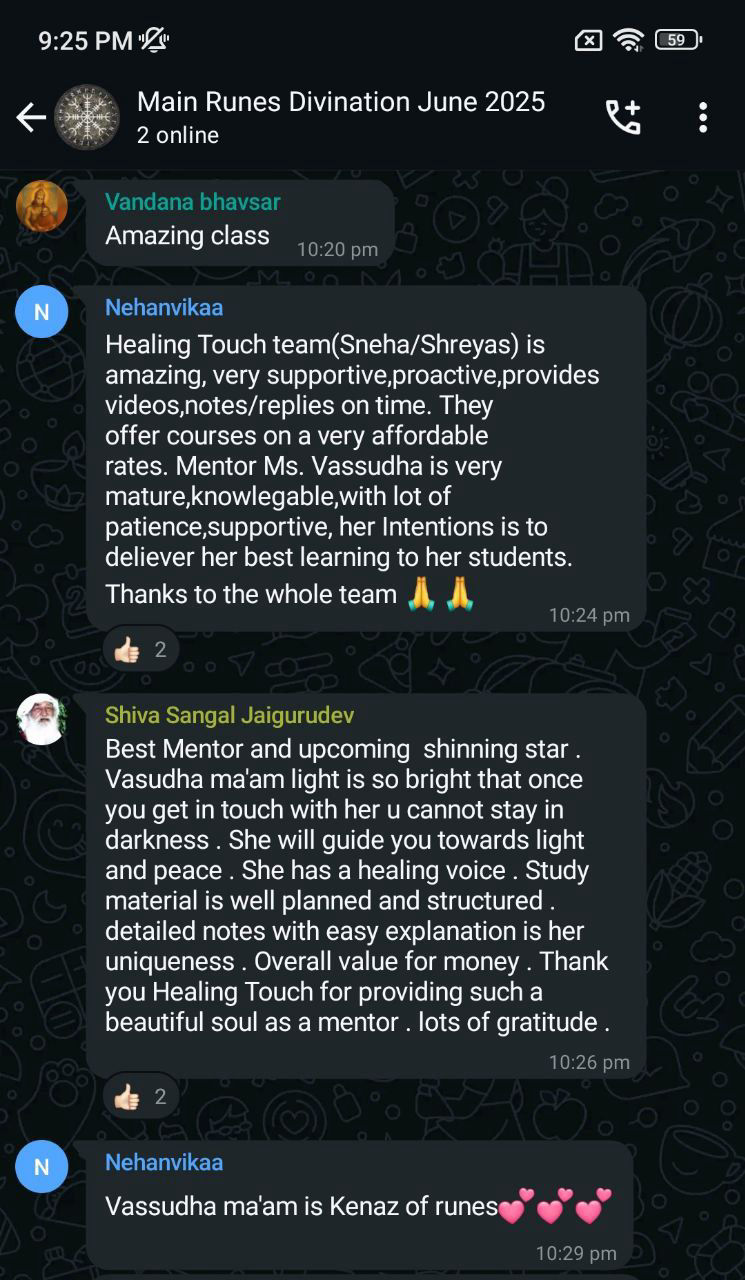The image size is (745, 1280).
Task: Tap the sender name Vandana bhavsar
Action: [192, 202]
